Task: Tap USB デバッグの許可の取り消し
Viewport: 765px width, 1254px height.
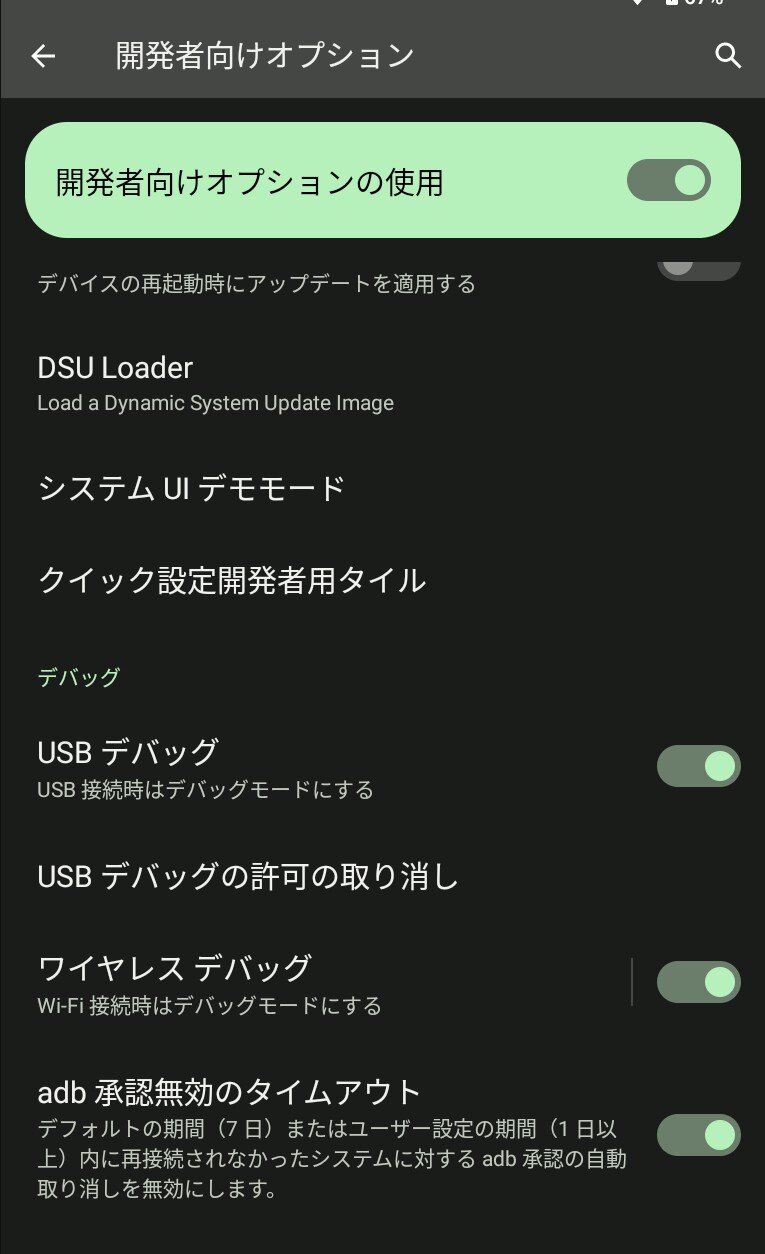Action: point(248,877)
